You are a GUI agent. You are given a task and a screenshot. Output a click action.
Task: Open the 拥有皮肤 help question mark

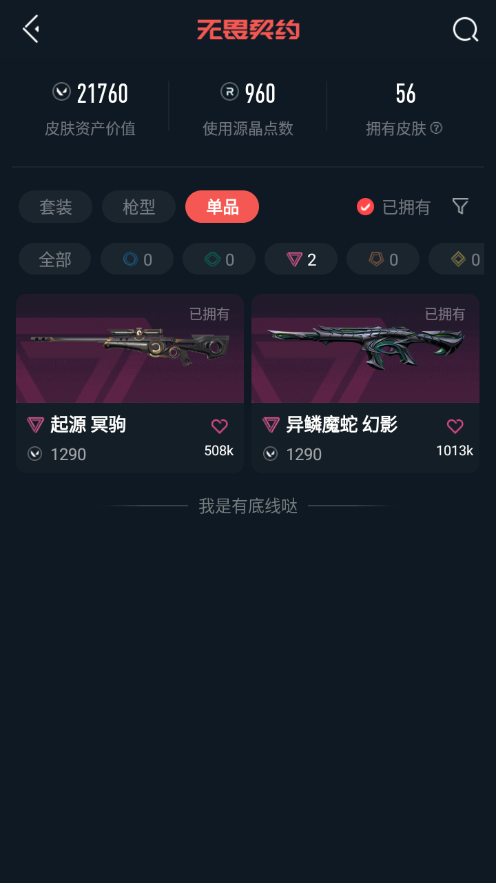point(436,128)
